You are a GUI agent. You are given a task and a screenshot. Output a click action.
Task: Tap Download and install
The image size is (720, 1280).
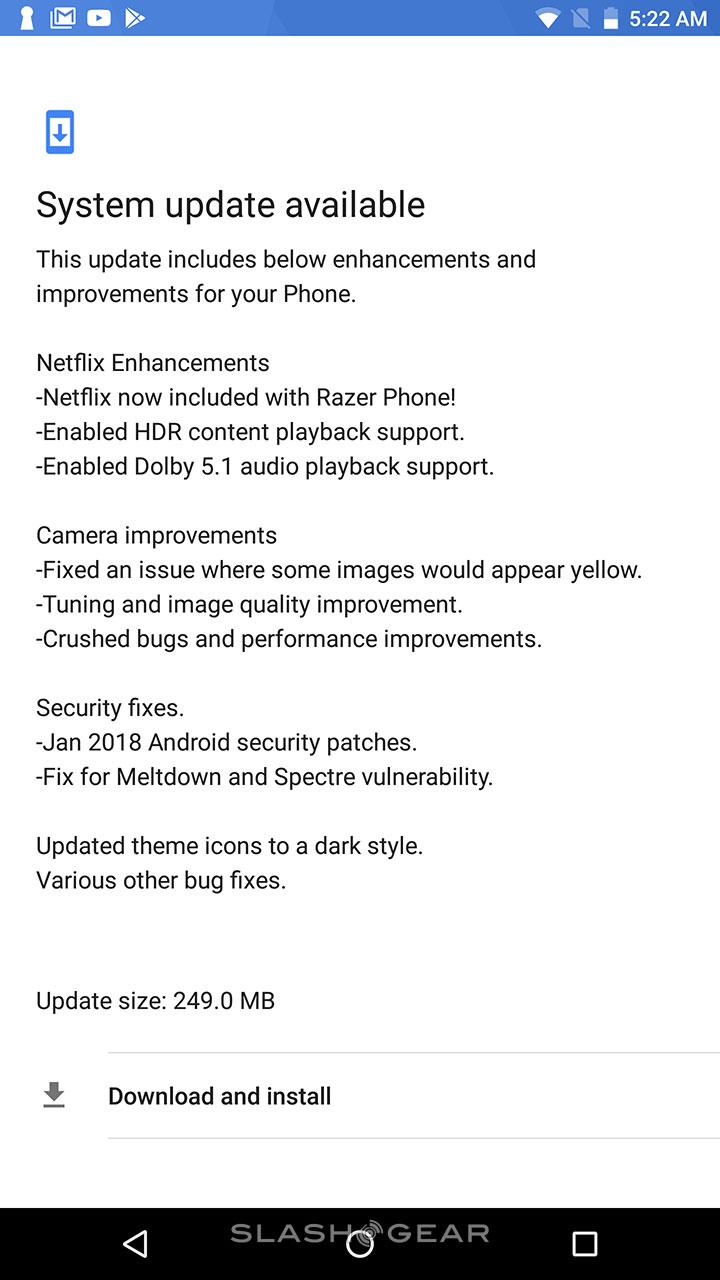pos(220,1096)
